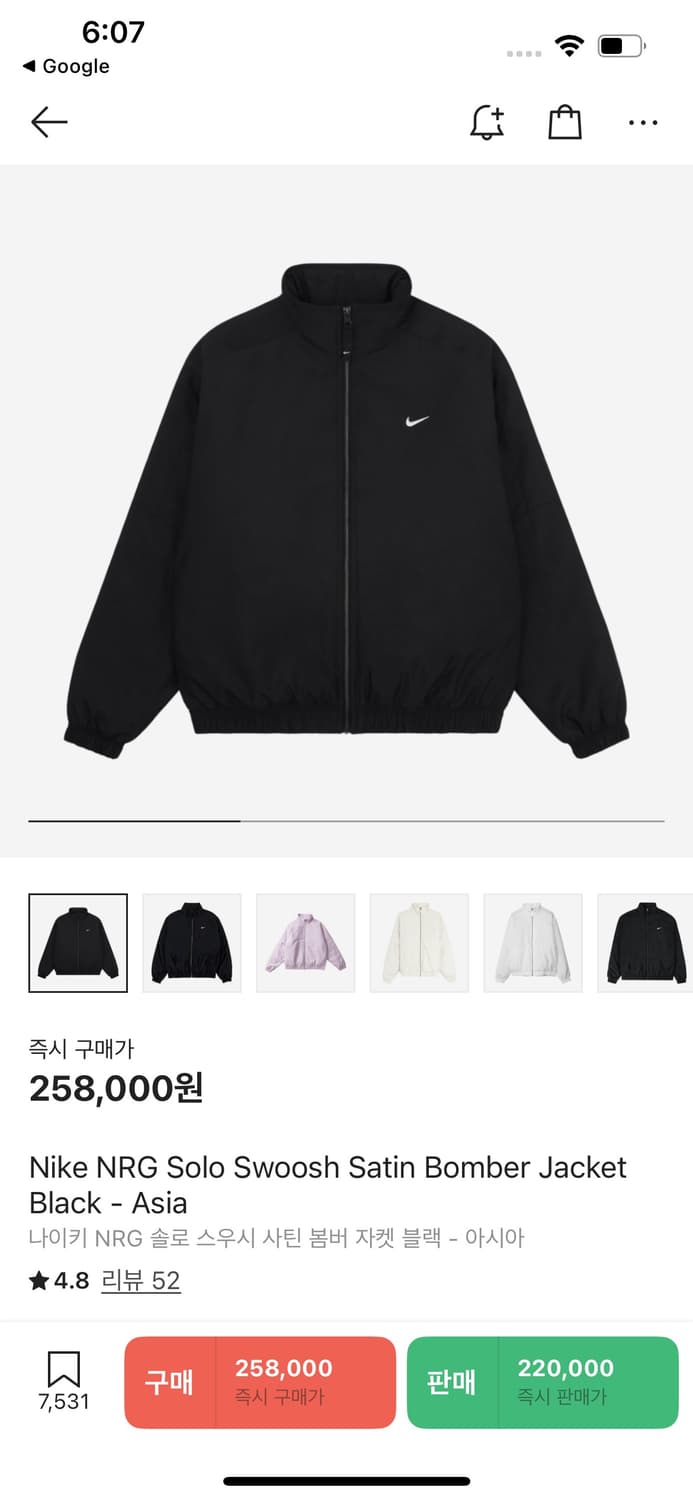
Task: Return to Google via the status bar link
Action: point(66,66)
